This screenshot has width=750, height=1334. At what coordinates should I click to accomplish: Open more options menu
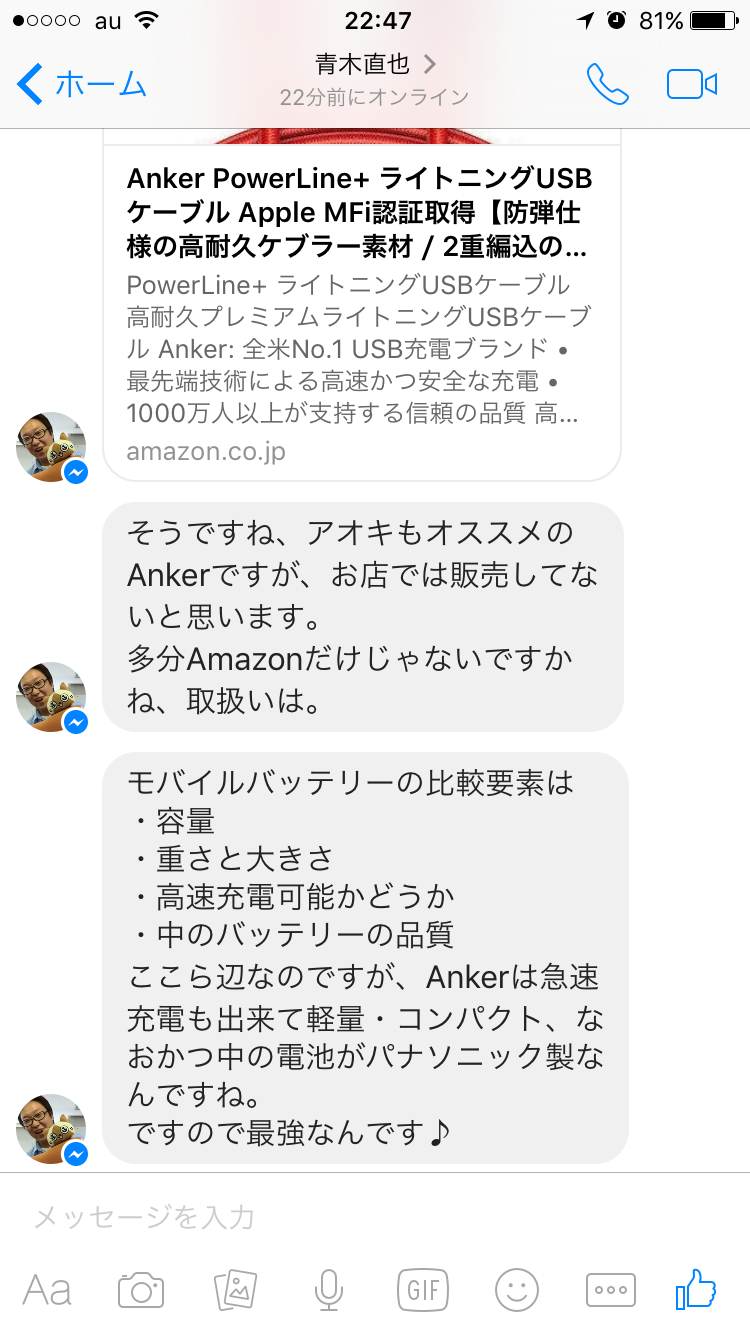610,1290
